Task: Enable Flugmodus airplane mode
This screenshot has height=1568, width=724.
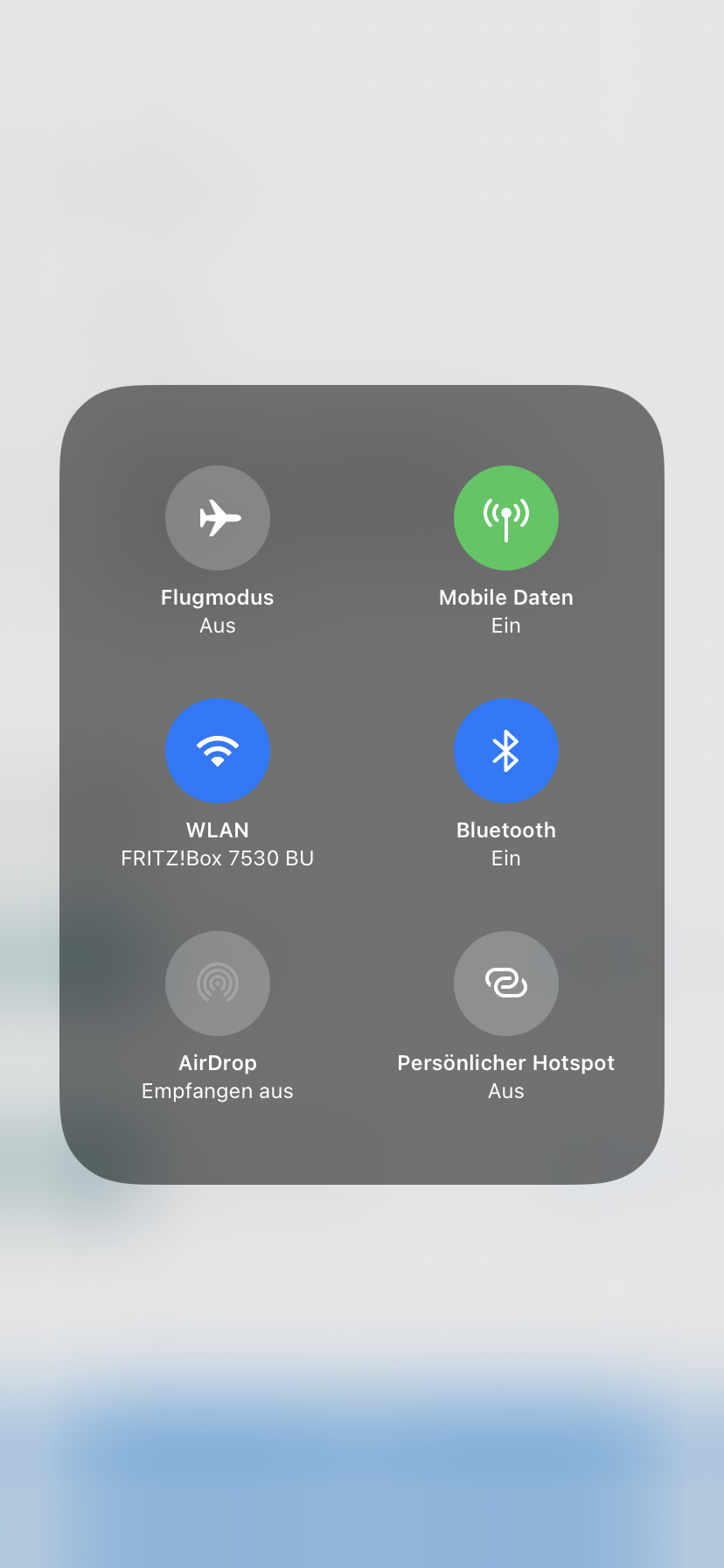Action: 217,518
